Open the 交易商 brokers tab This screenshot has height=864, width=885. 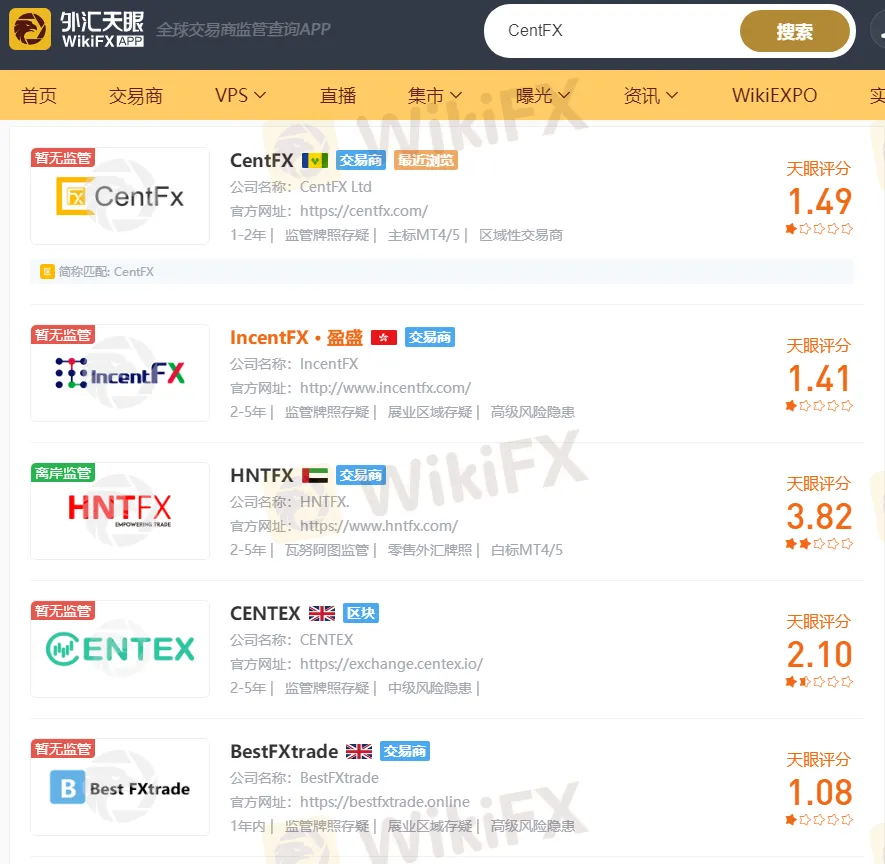click(136, 96)
